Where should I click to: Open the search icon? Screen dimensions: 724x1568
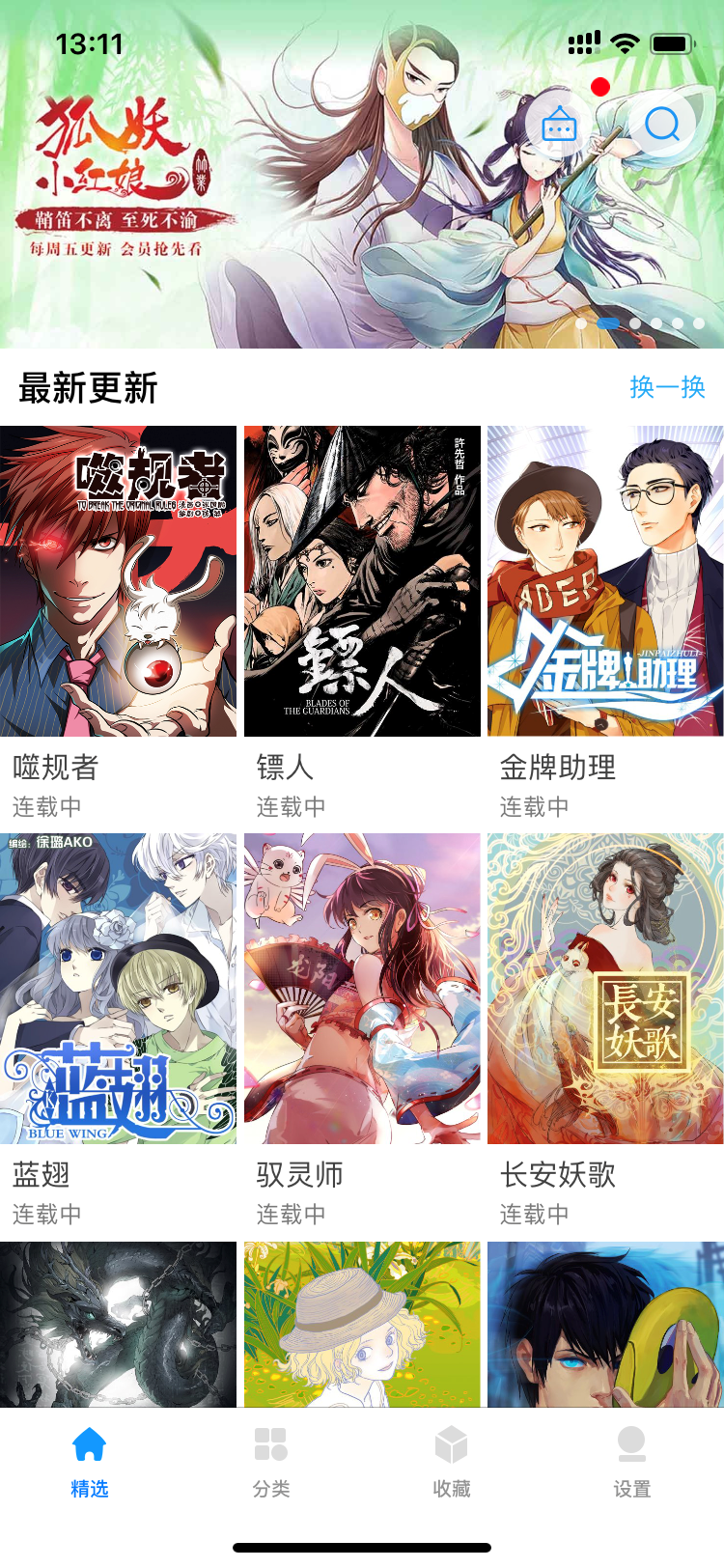pyautogui.click(x=662, y=125)
